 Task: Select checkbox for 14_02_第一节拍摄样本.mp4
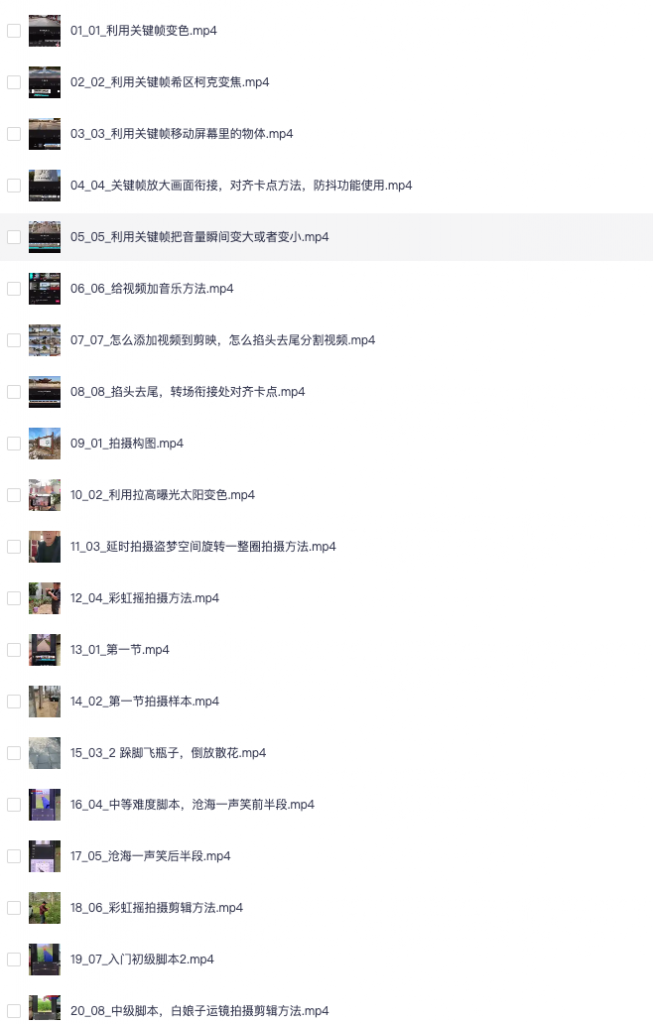[x=14, y=701]
